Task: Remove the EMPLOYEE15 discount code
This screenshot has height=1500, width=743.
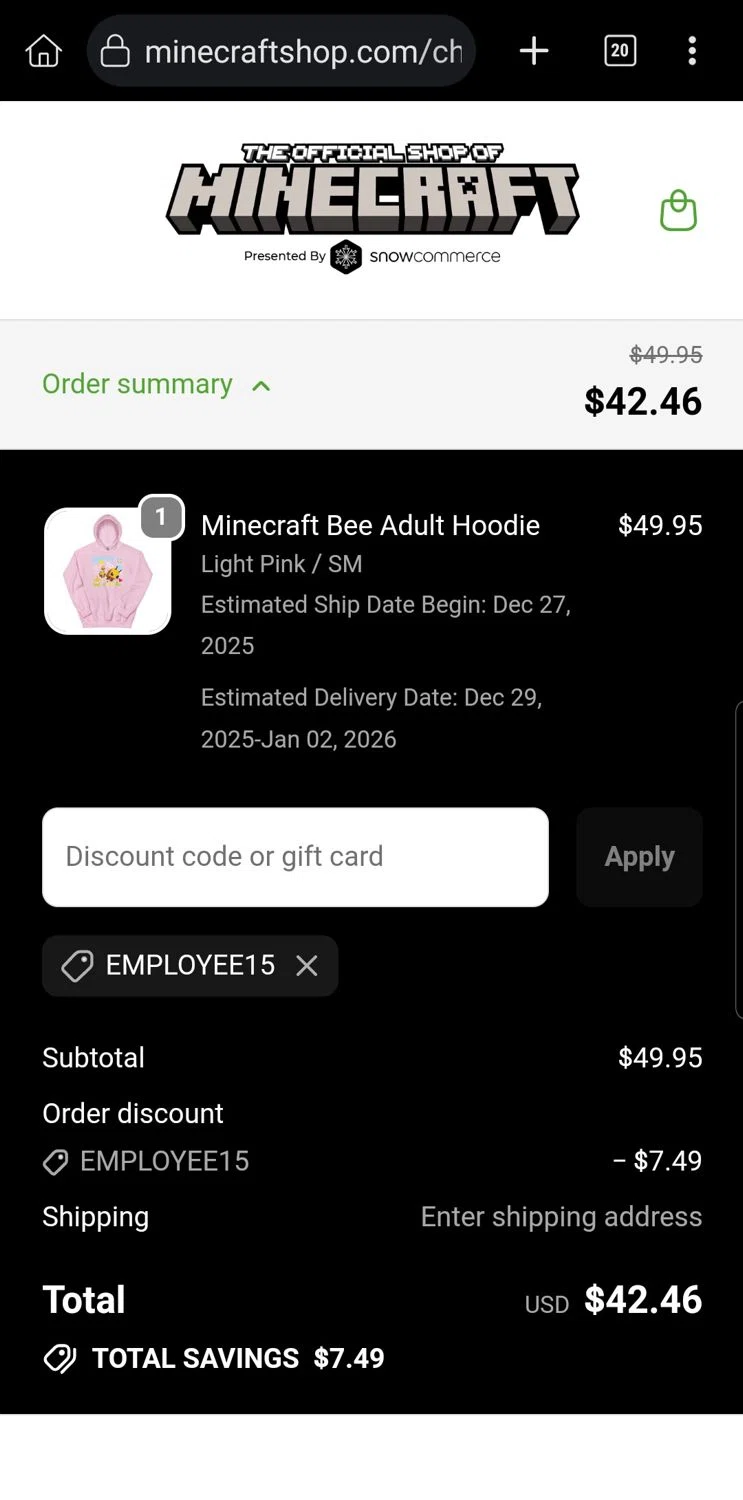Action: (307, 965)
